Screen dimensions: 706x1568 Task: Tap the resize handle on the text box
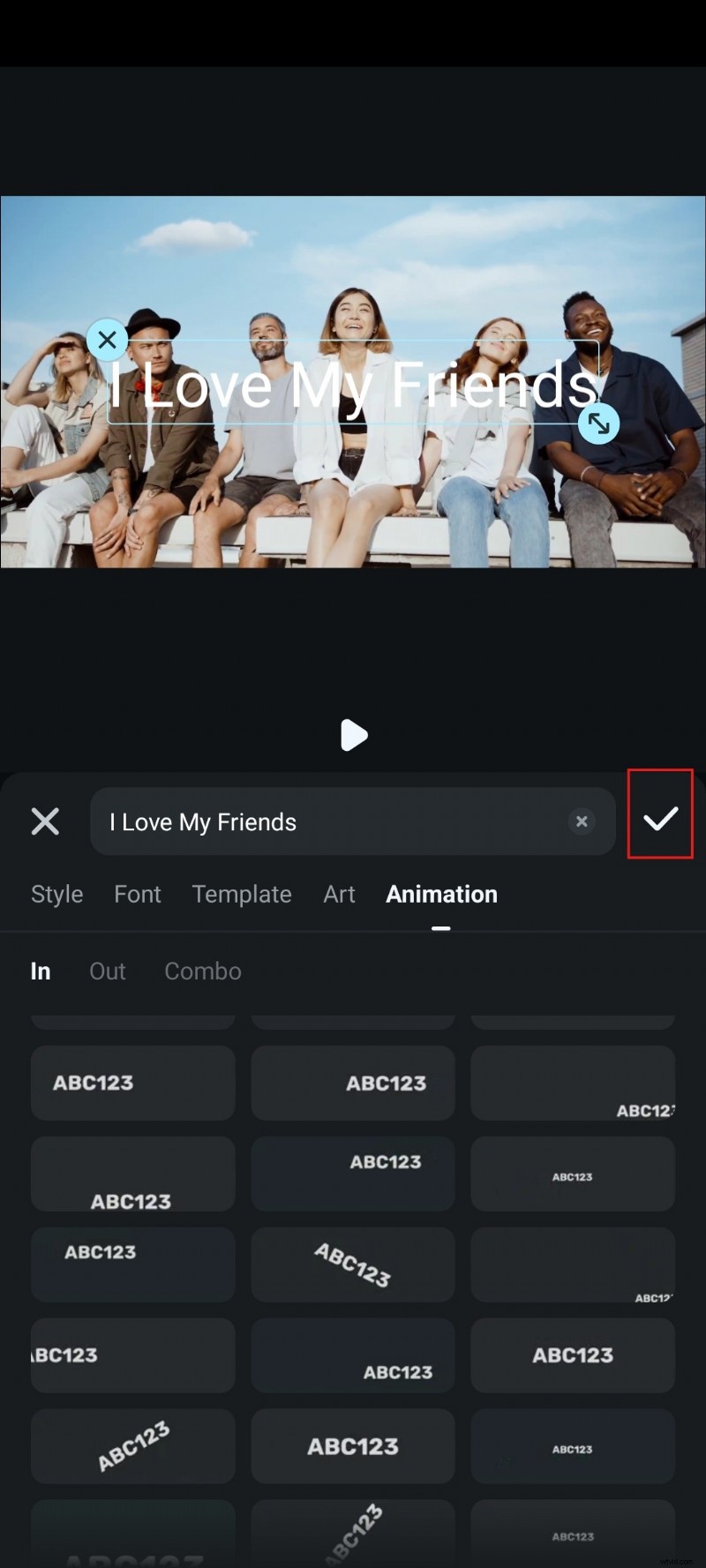coord(599,424)
